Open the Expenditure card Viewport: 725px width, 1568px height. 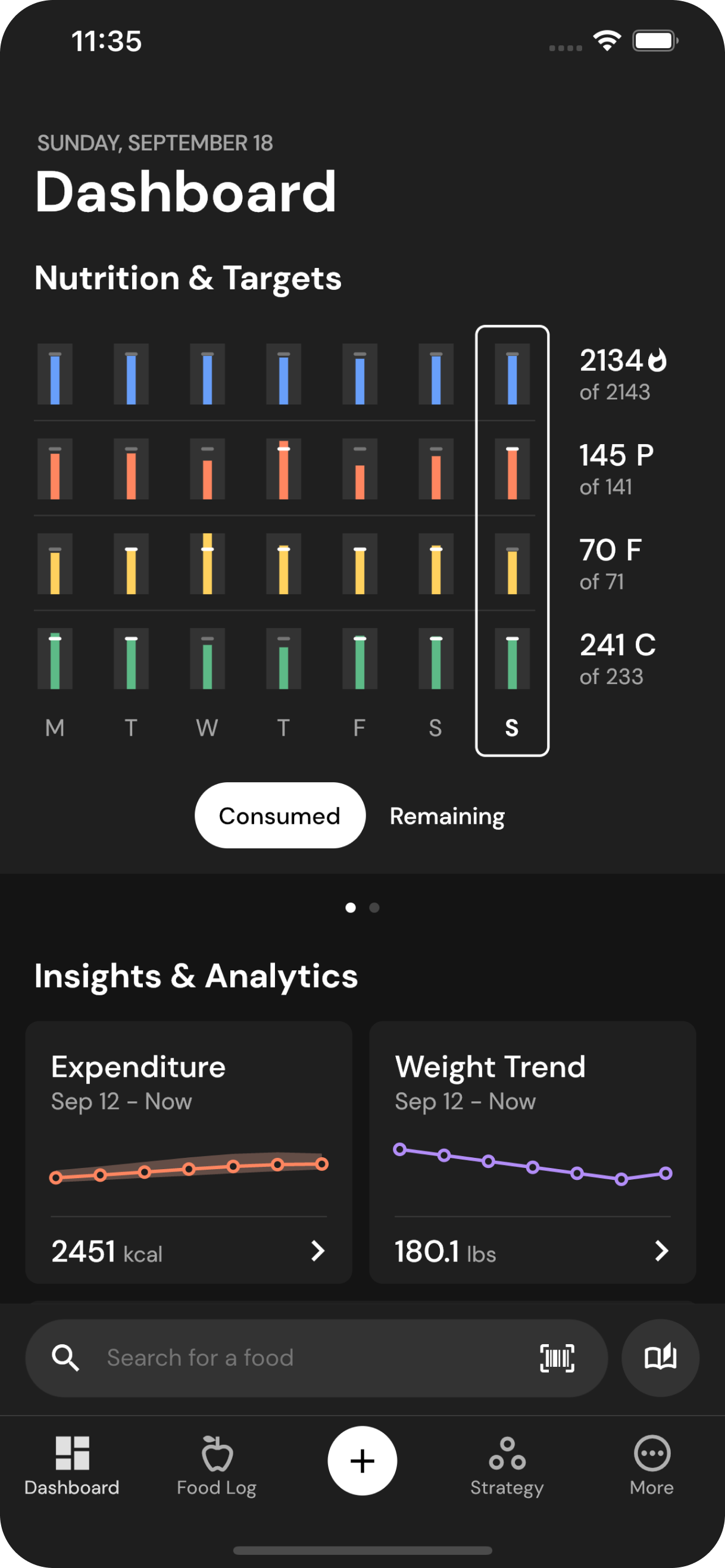pyautogui.click(x=189, y=1152)
